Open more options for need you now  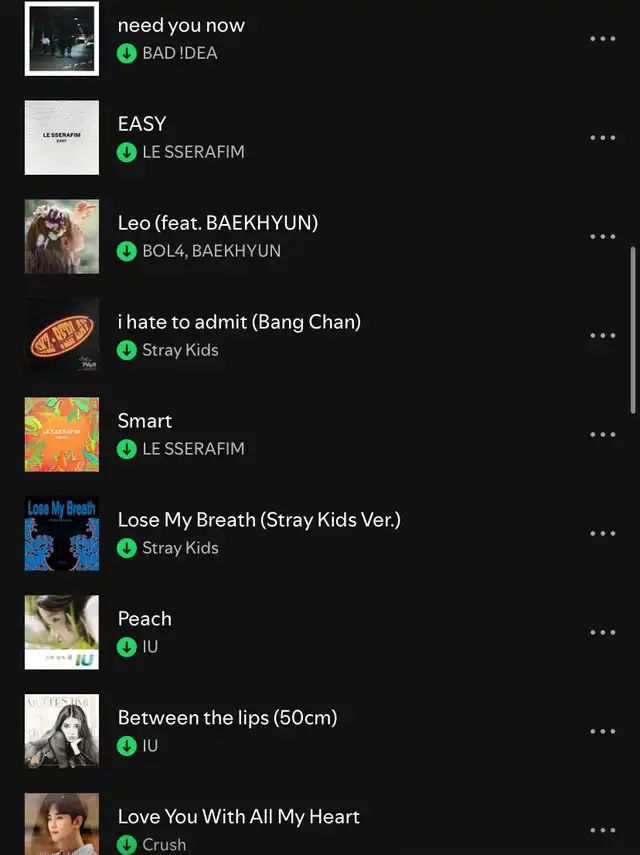(602, 39)
